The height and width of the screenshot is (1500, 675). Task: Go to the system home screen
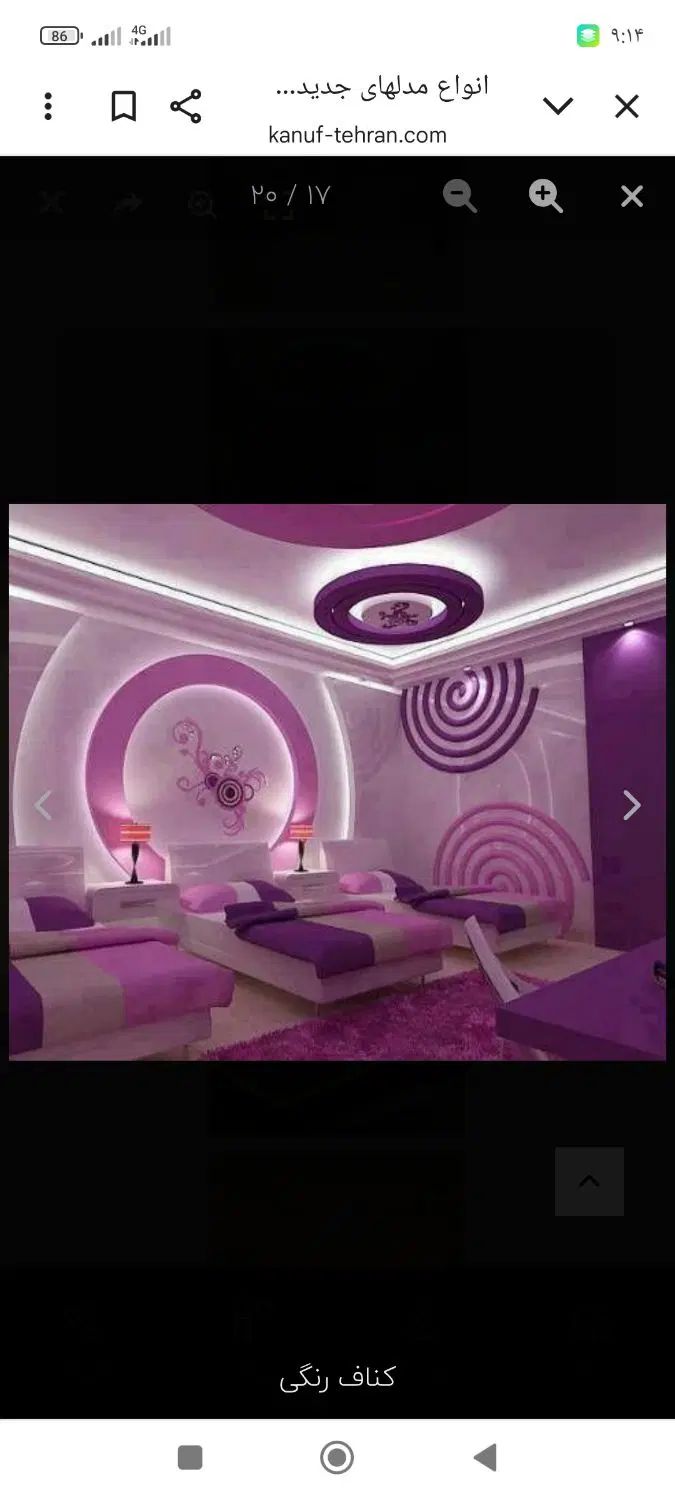point(337,1457)
